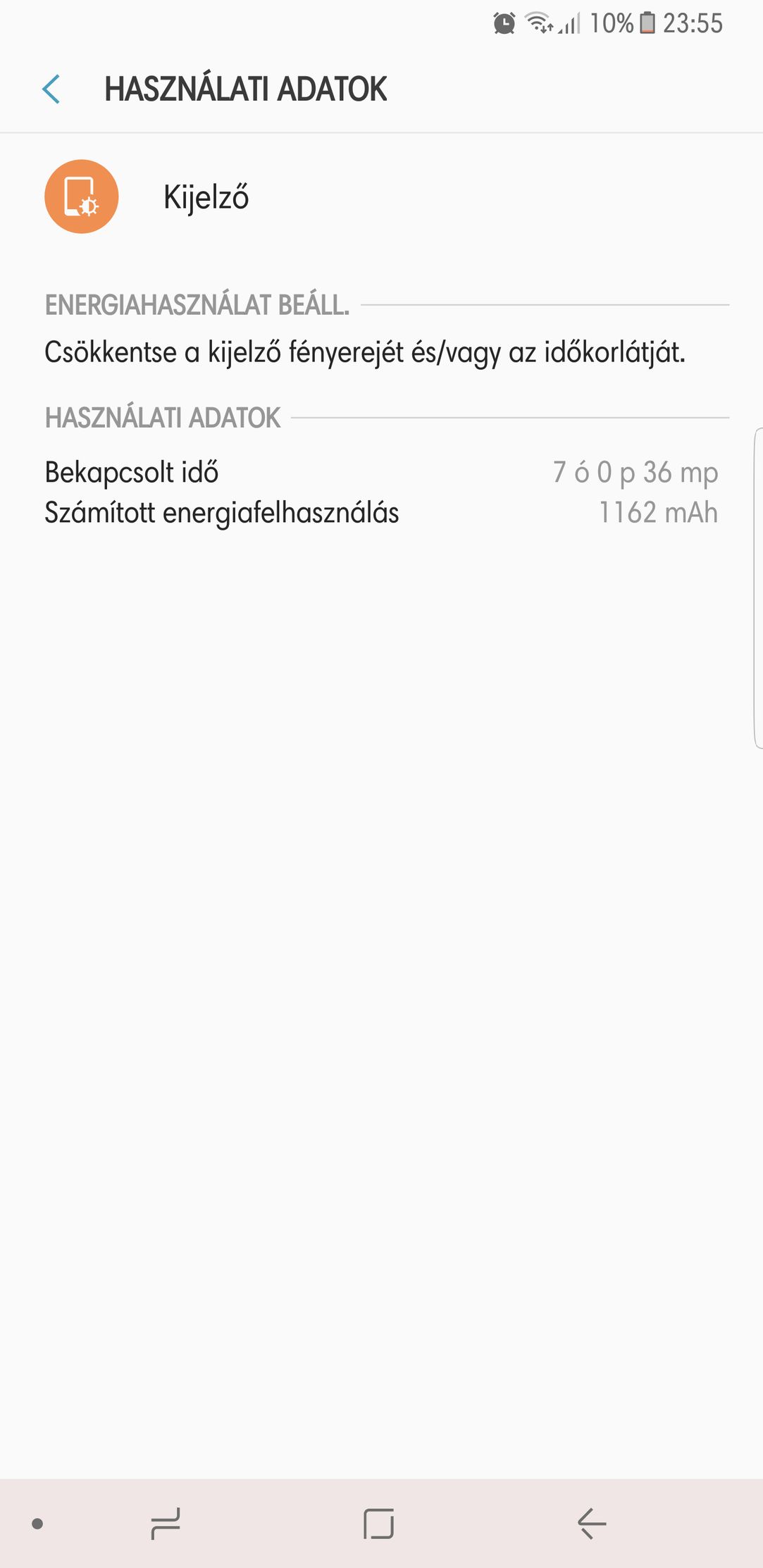The width and height of the screenshot is (763, 1568).
Task: Tap the home button in navigation bar
Action: [378, 1524]
